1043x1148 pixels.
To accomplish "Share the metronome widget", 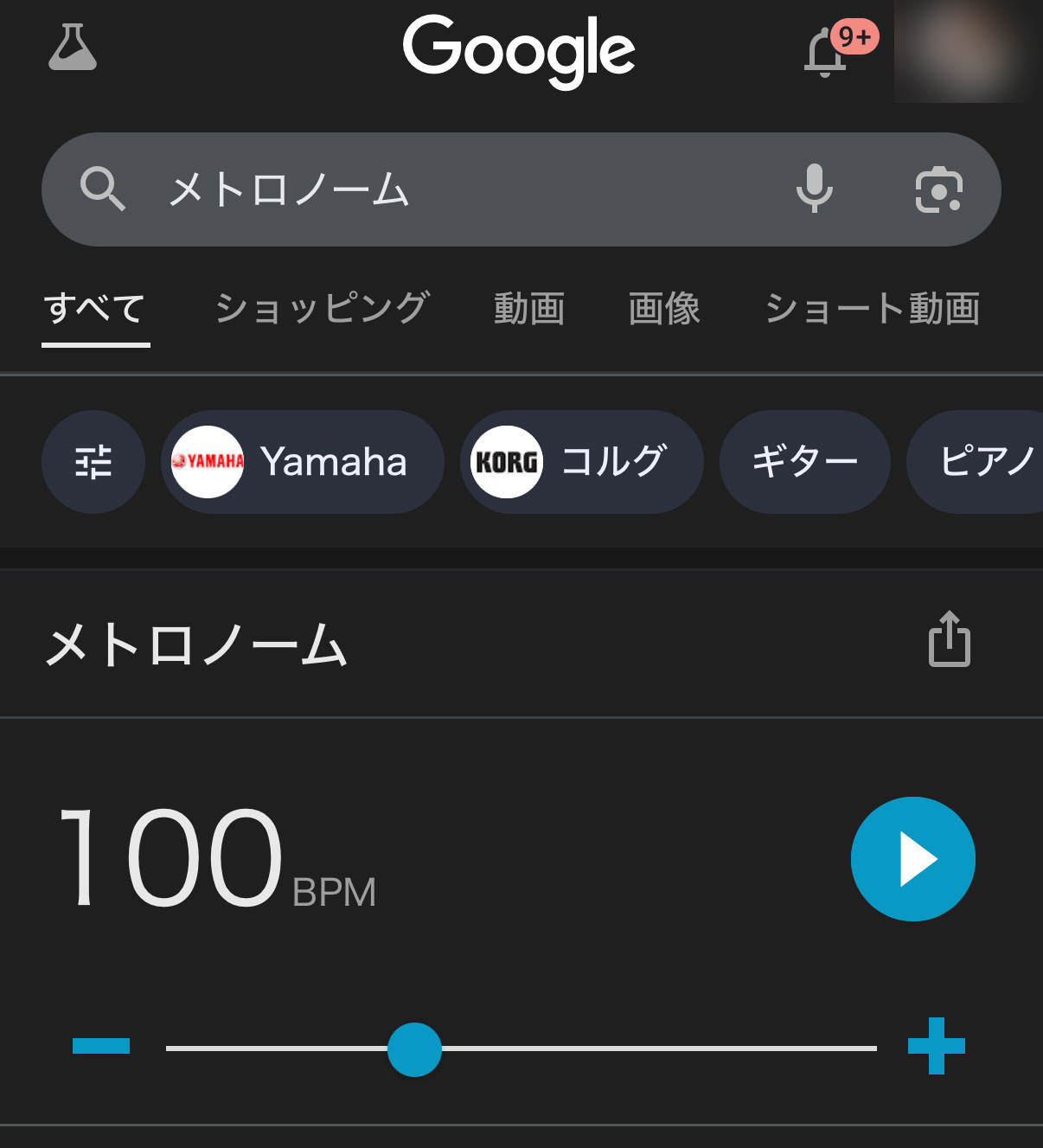I will coord(950,640).
